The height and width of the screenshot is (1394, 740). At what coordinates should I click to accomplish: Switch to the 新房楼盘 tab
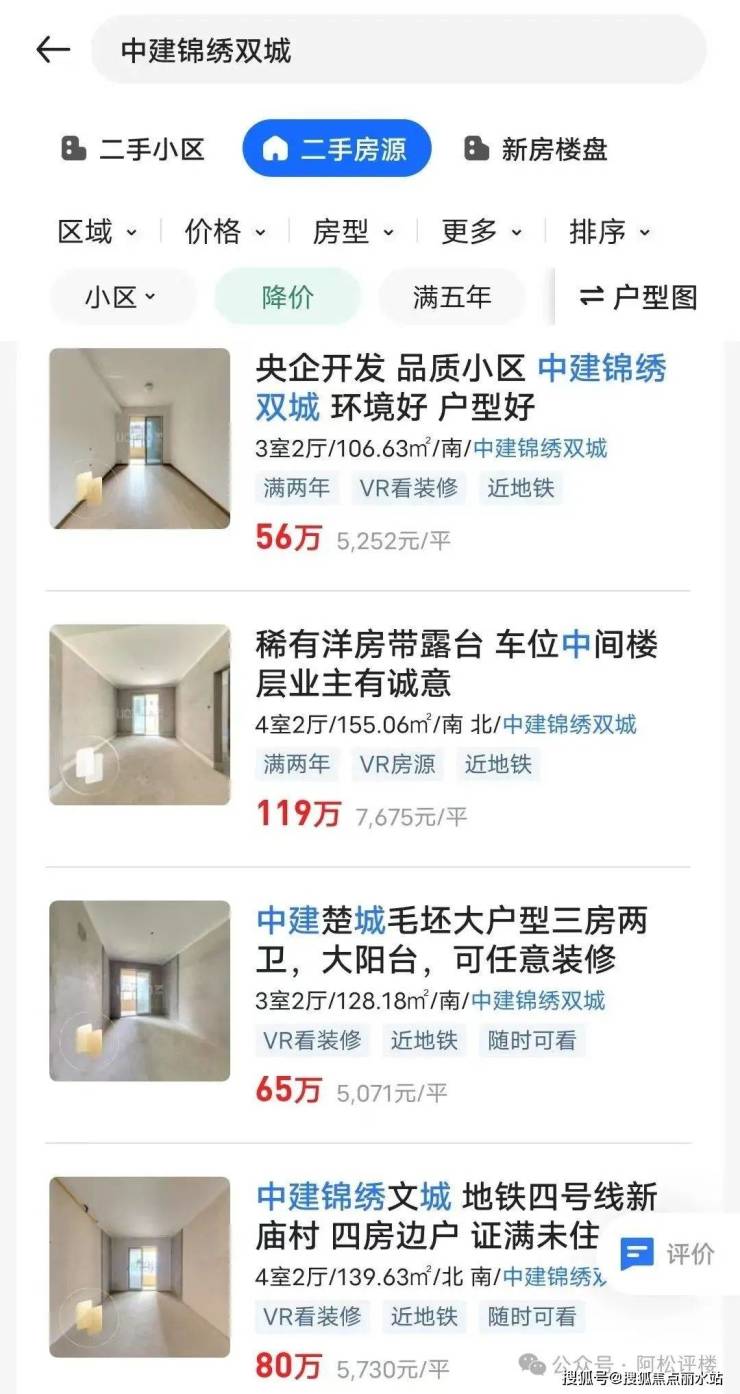coord(536,150)
